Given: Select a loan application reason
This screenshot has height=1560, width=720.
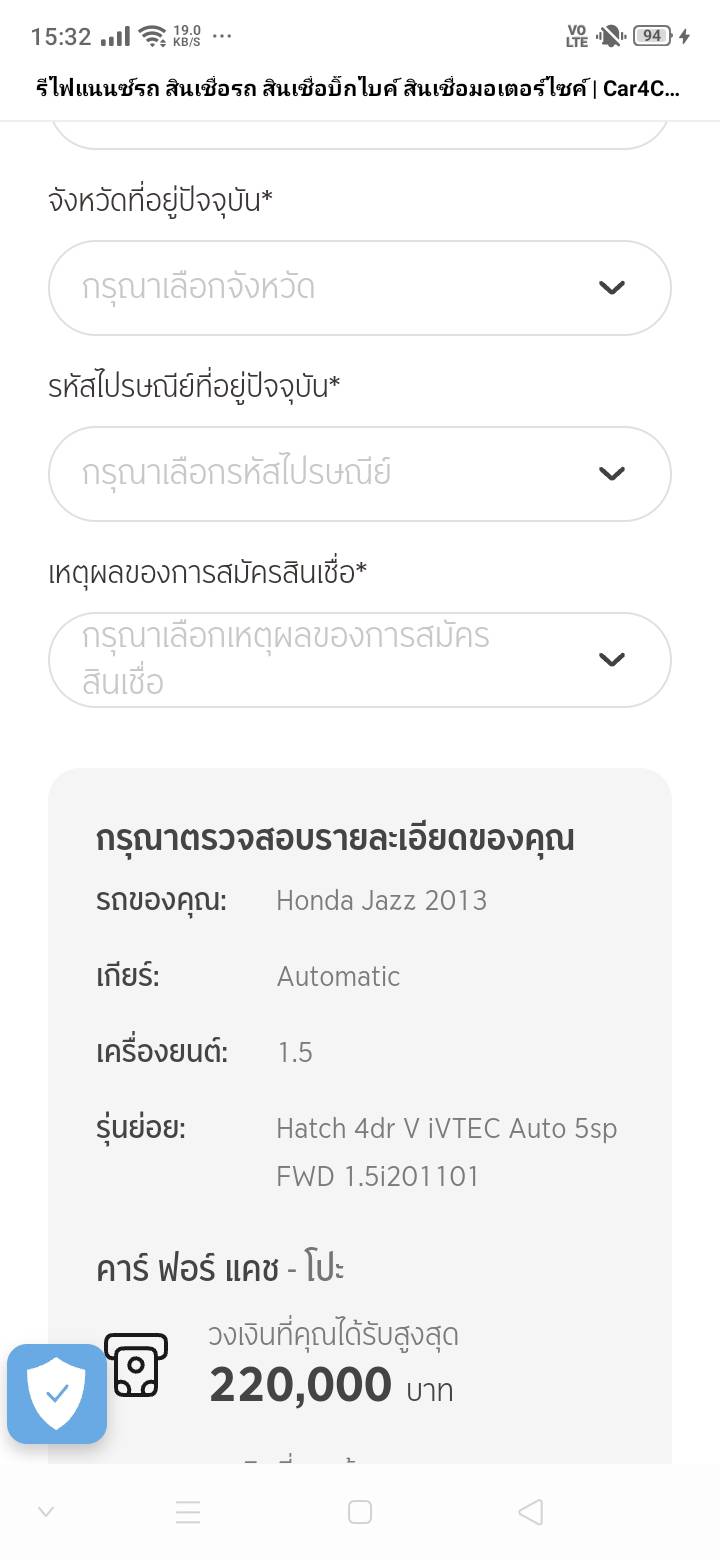Looking at the screenshot, I should [x=359, y=660].
